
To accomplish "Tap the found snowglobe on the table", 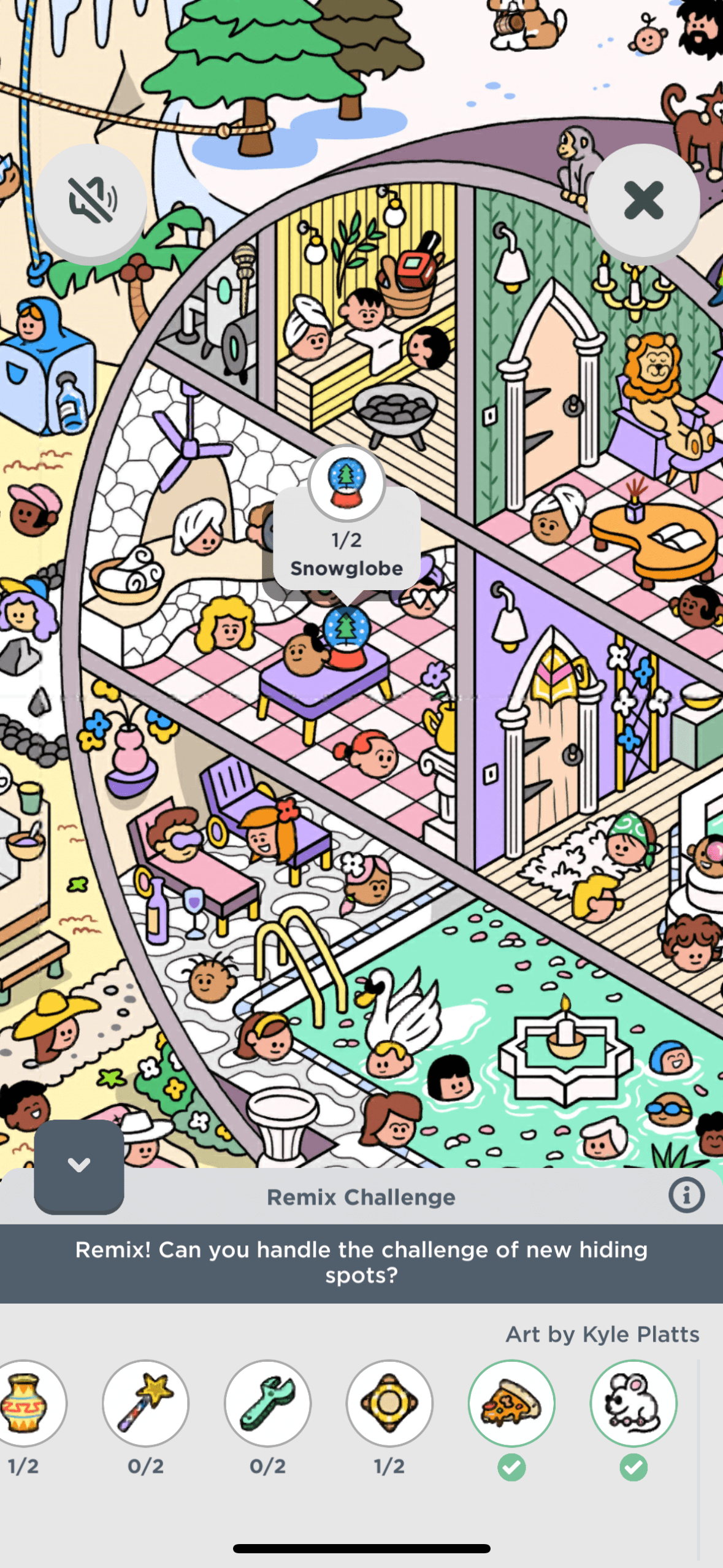I will [347, 637].
